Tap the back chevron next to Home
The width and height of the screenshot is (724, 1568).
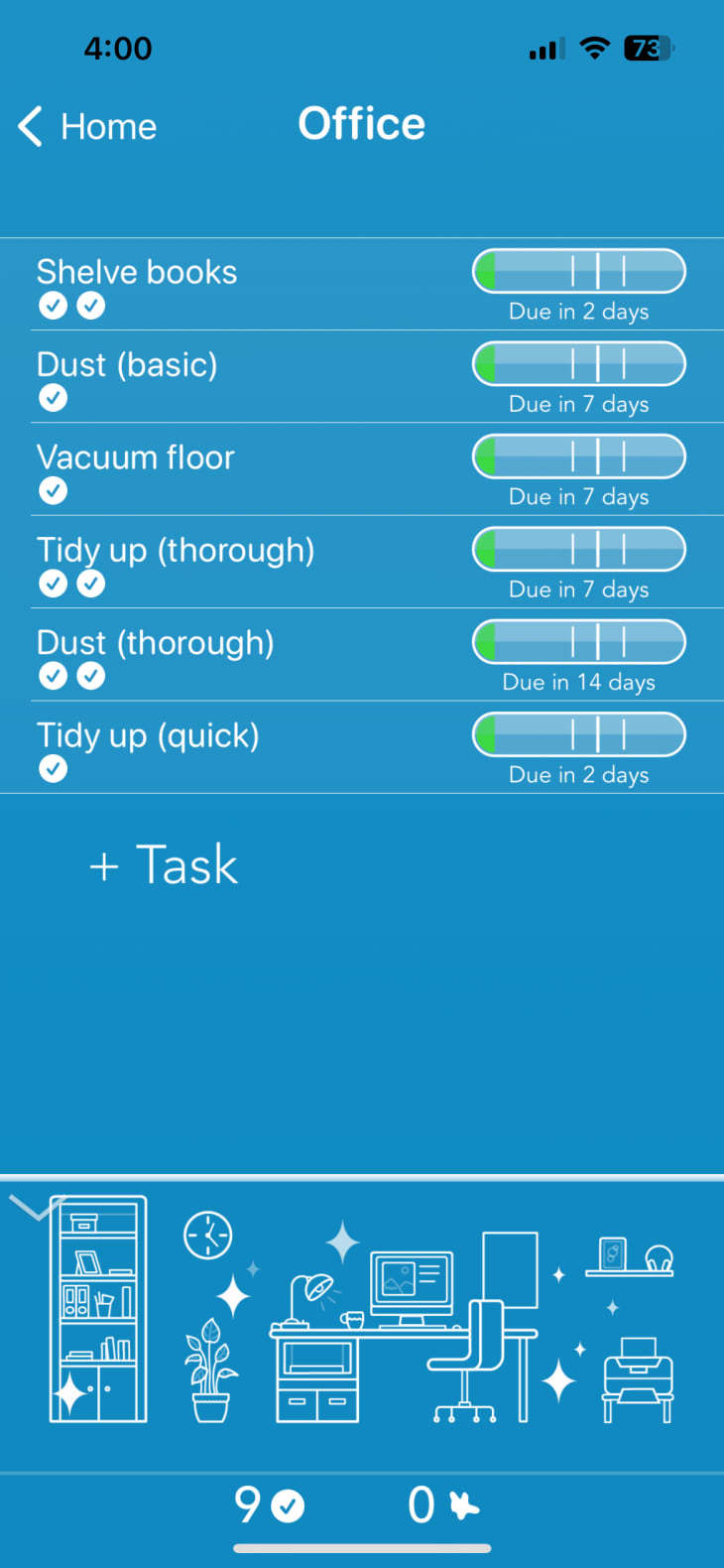tap(29, 126)
